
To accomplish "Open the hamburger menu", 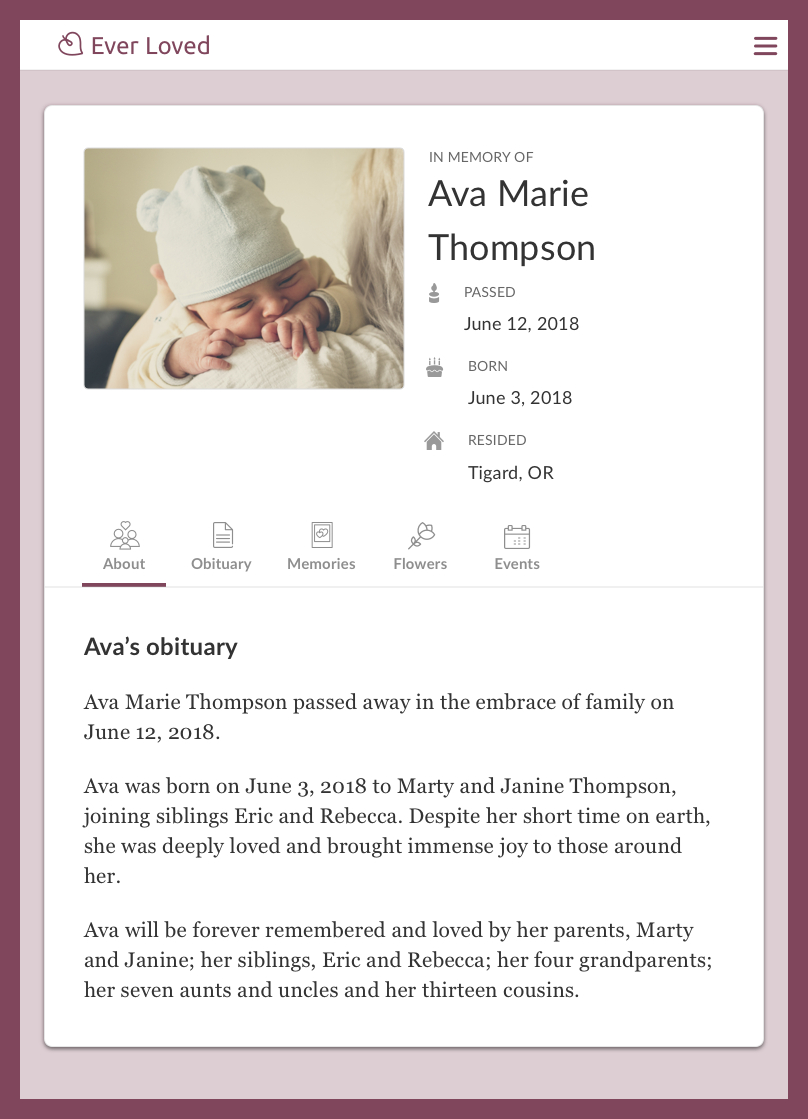I will point(765,46).
